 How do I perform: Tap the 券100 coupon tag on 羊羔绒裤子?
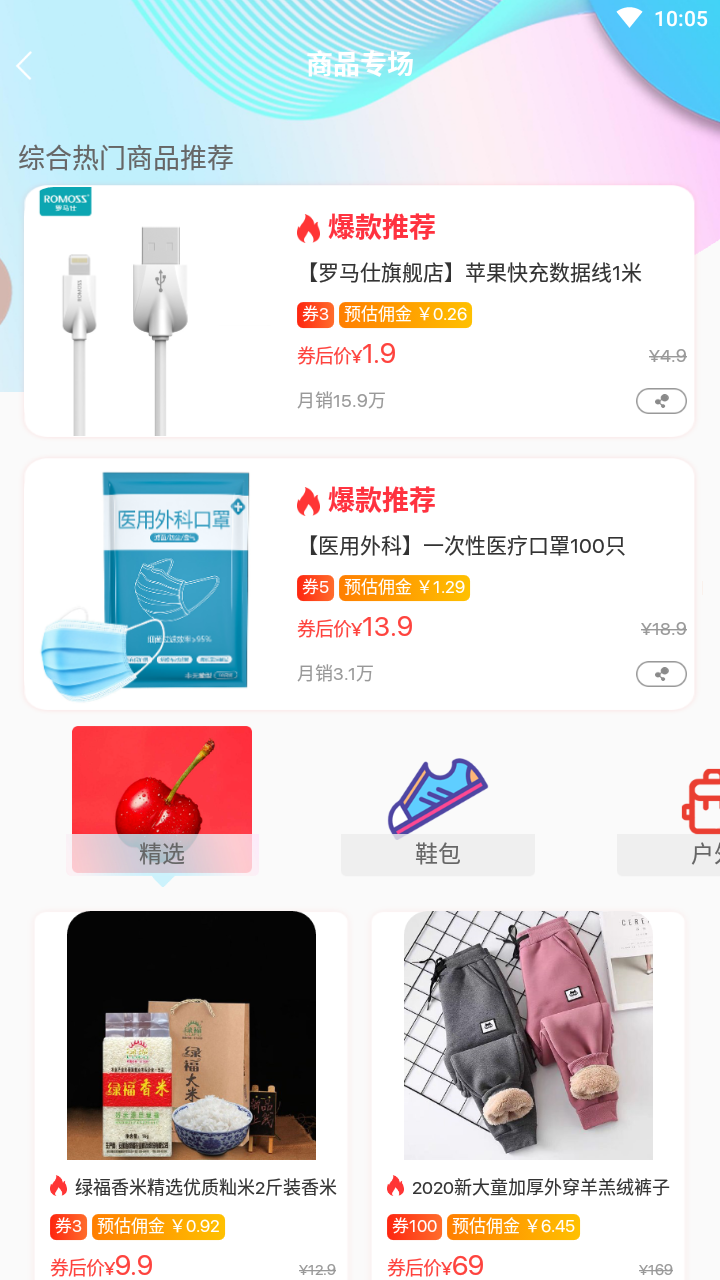point(414,1226)
